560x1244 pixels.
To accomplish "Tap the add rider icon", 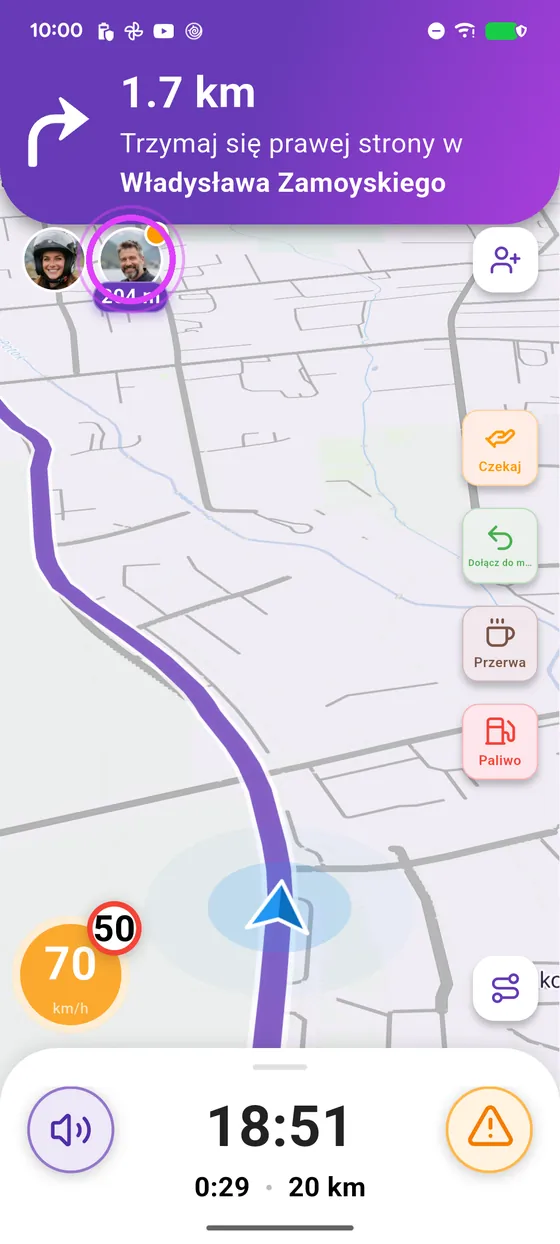I will (x=505, y=260).
